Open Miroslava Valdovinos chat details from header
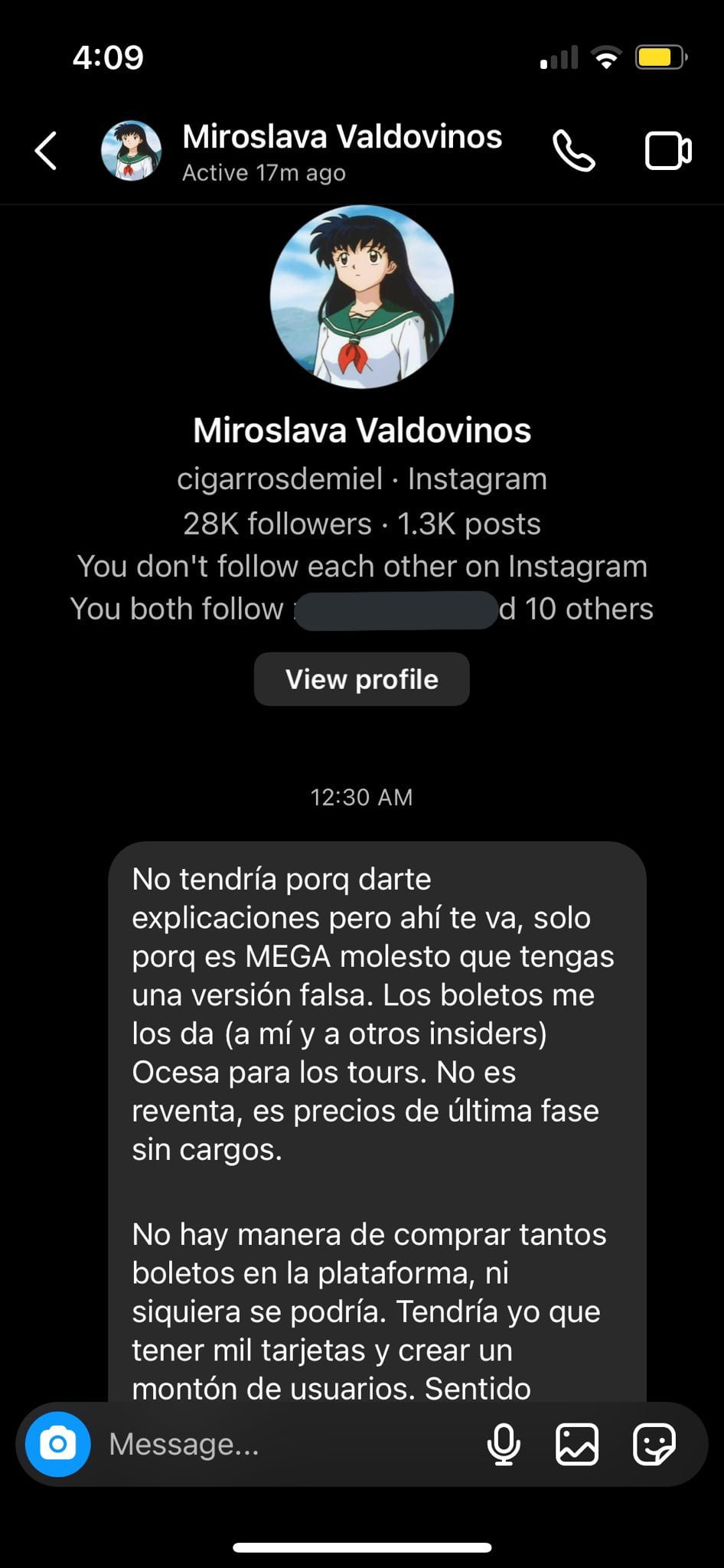 (x=341, y=151)
